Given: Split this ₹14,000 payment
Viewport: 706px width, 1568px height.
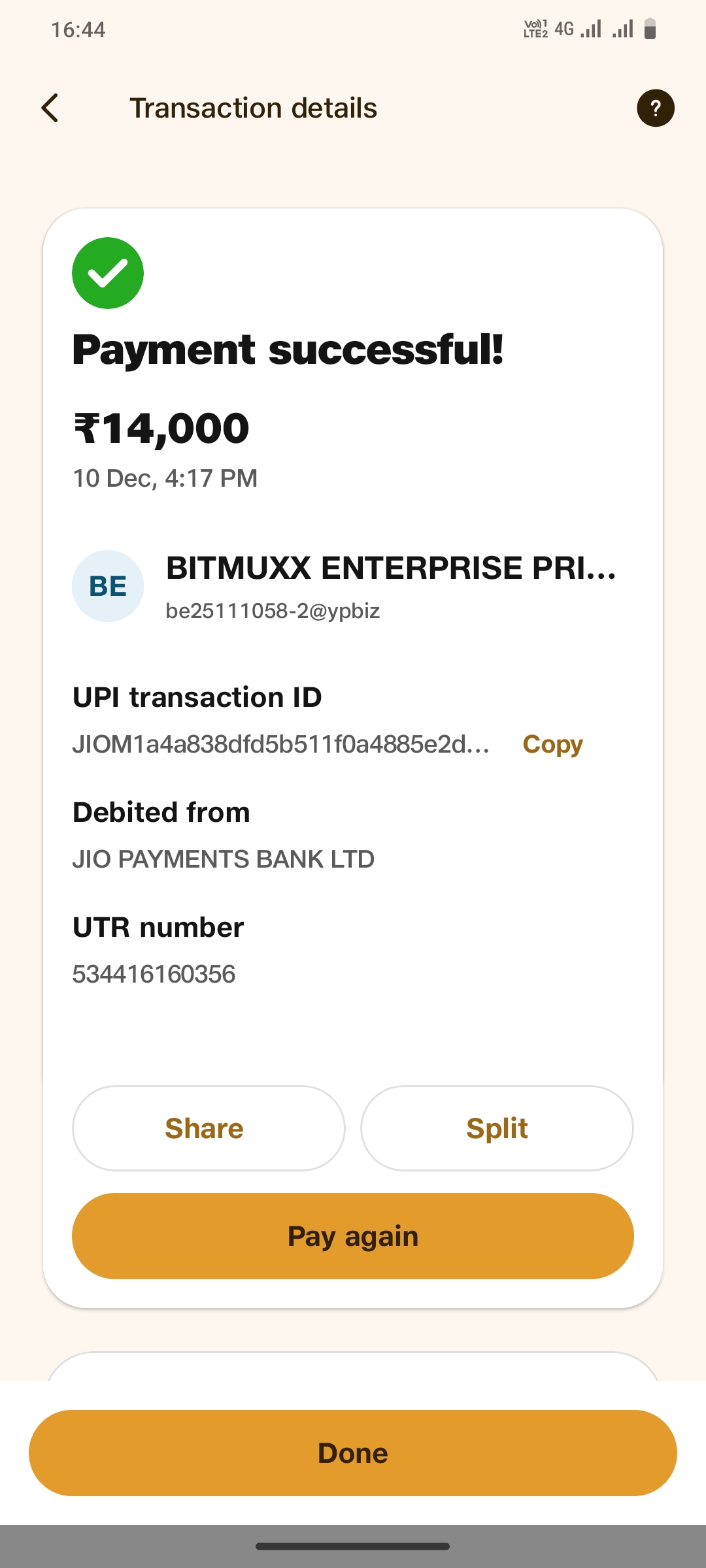Looking at the screenshot, I should (x=497, y=1128).
